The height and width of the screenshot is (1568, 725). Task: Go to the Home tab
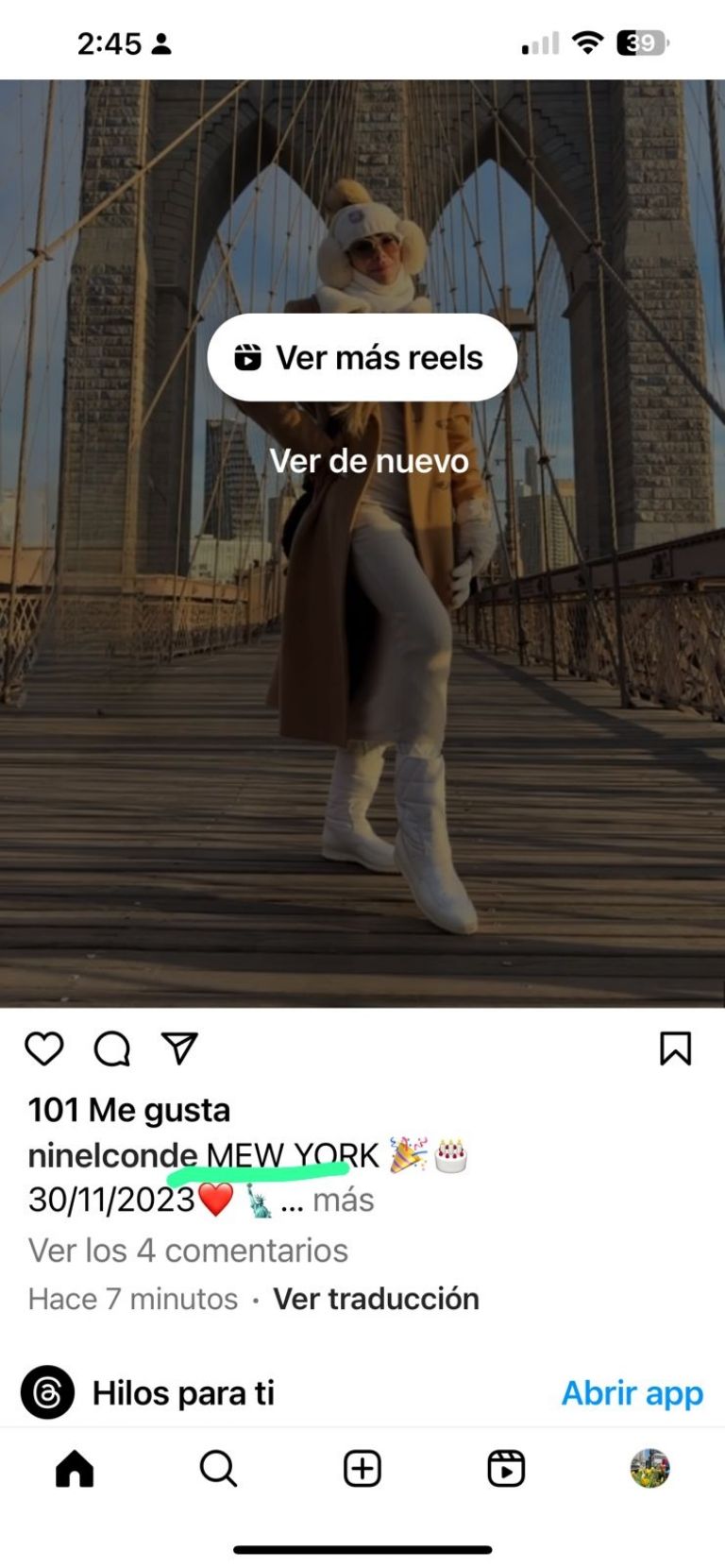75,1469
